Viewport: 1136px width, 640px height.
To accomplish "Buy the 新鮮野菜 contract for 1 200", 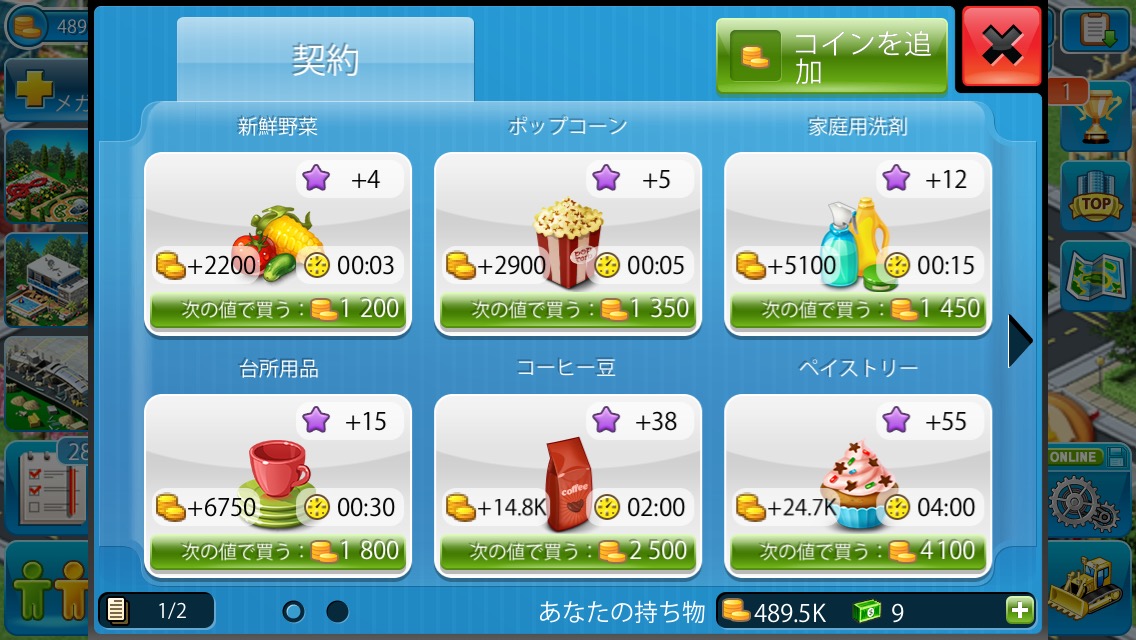I will pos(278,309).
